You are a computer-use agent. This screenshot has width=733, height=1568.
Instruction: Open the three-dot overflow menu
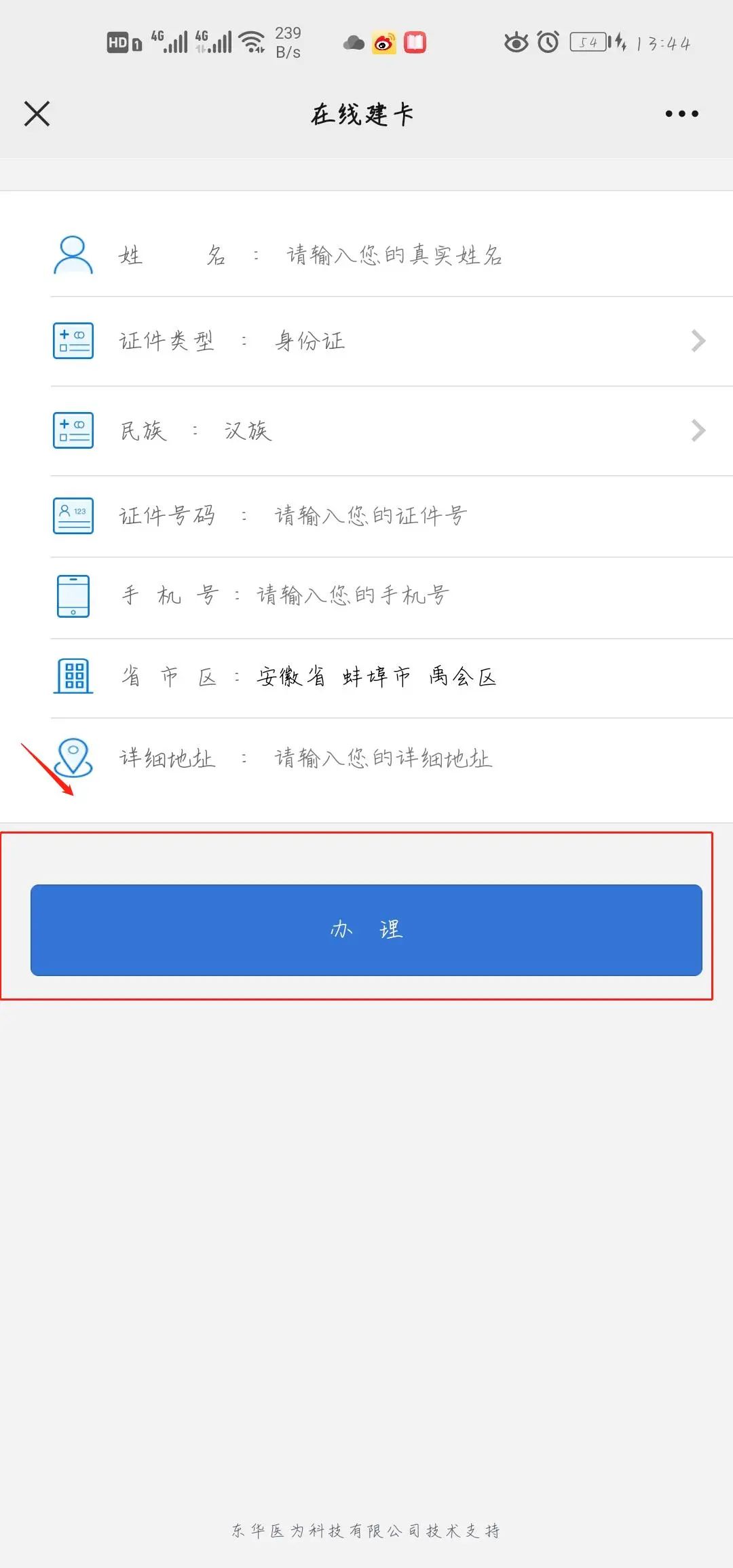coord(681,114)
